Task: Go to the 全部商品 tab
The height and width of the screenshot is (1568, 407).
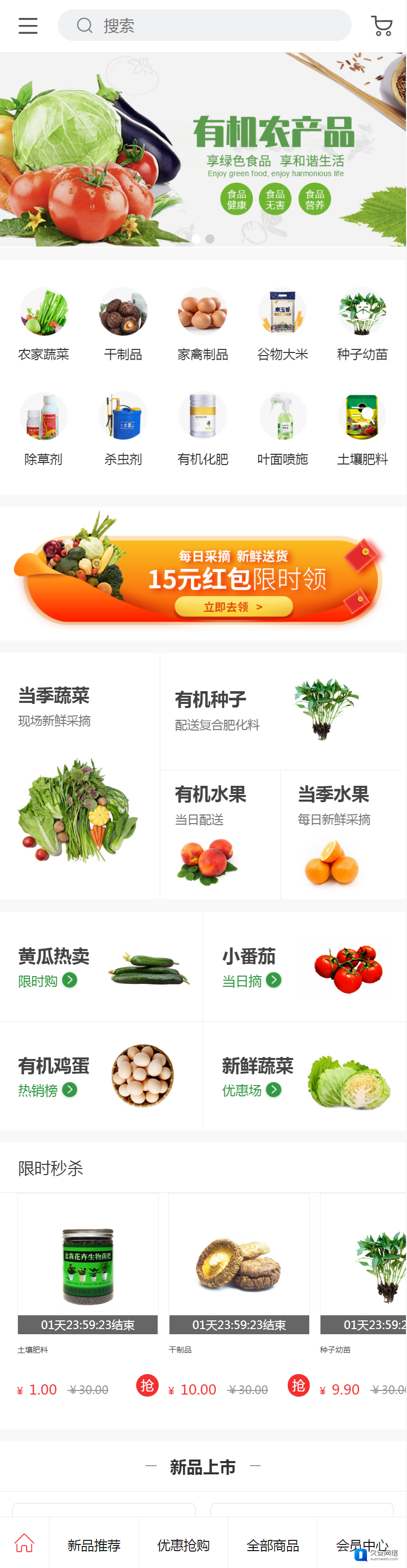Action: tap(272, 1545)
